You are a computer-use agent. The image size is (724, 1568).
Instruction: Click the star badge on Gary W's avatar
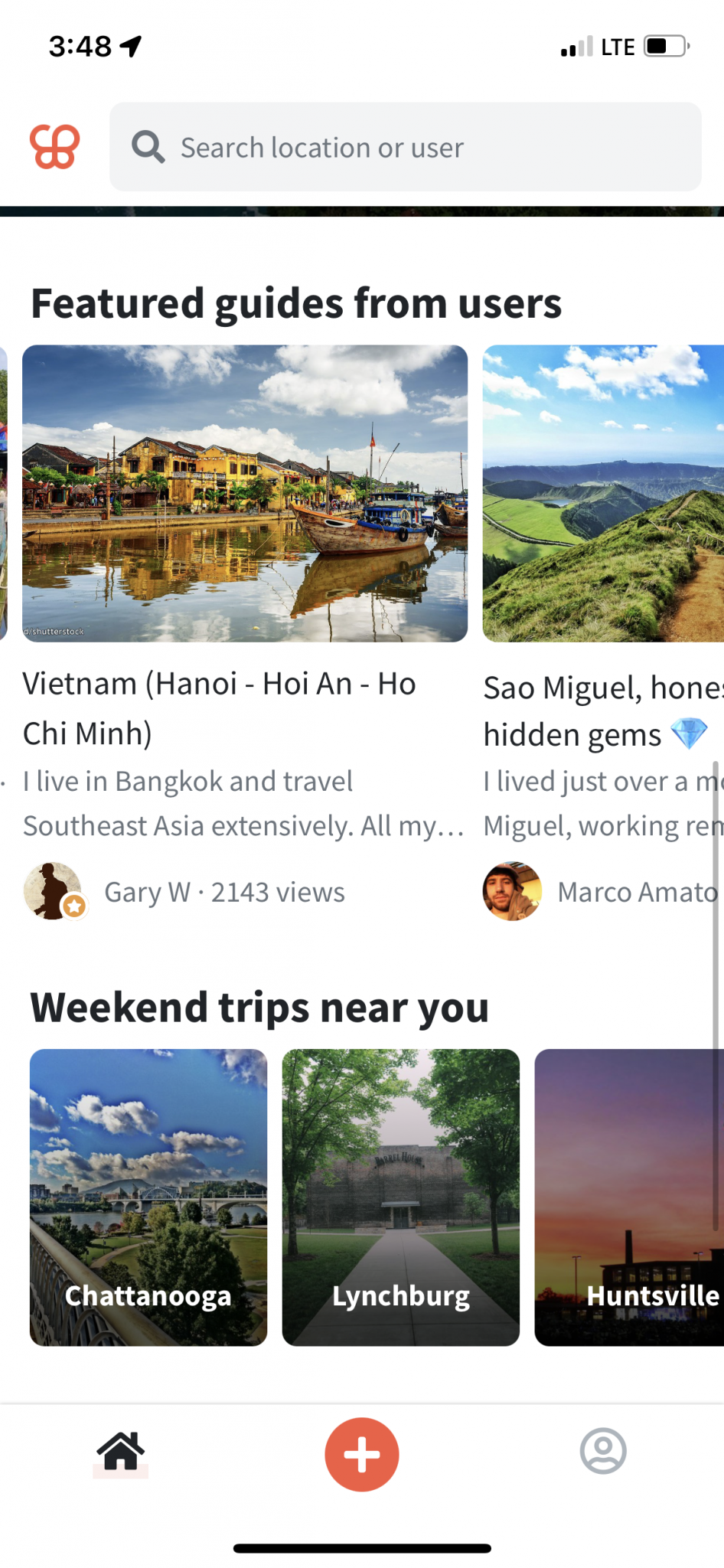73,908
